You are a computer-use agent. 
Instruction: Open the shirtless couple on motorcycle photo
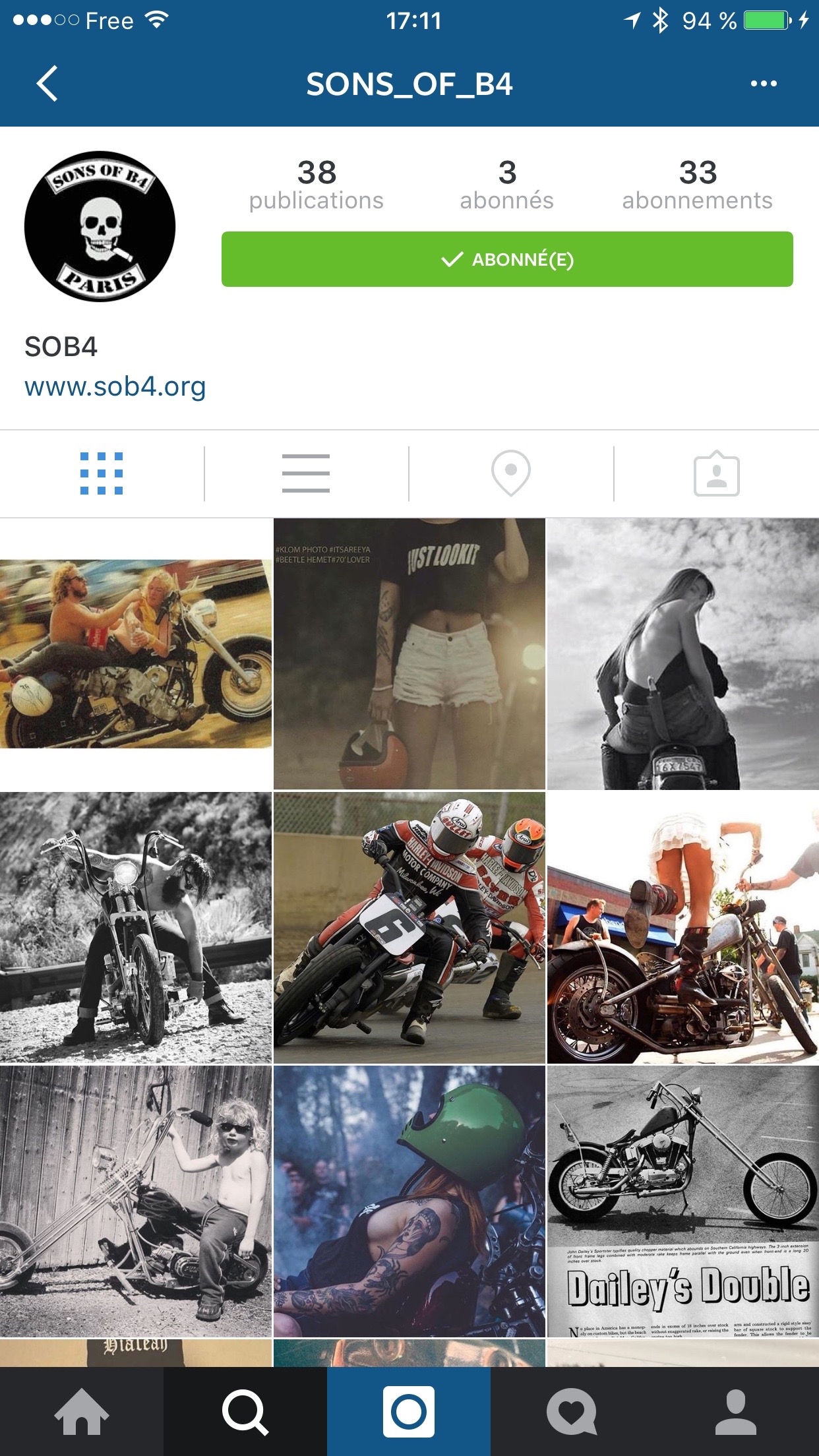tap(135, 654)
